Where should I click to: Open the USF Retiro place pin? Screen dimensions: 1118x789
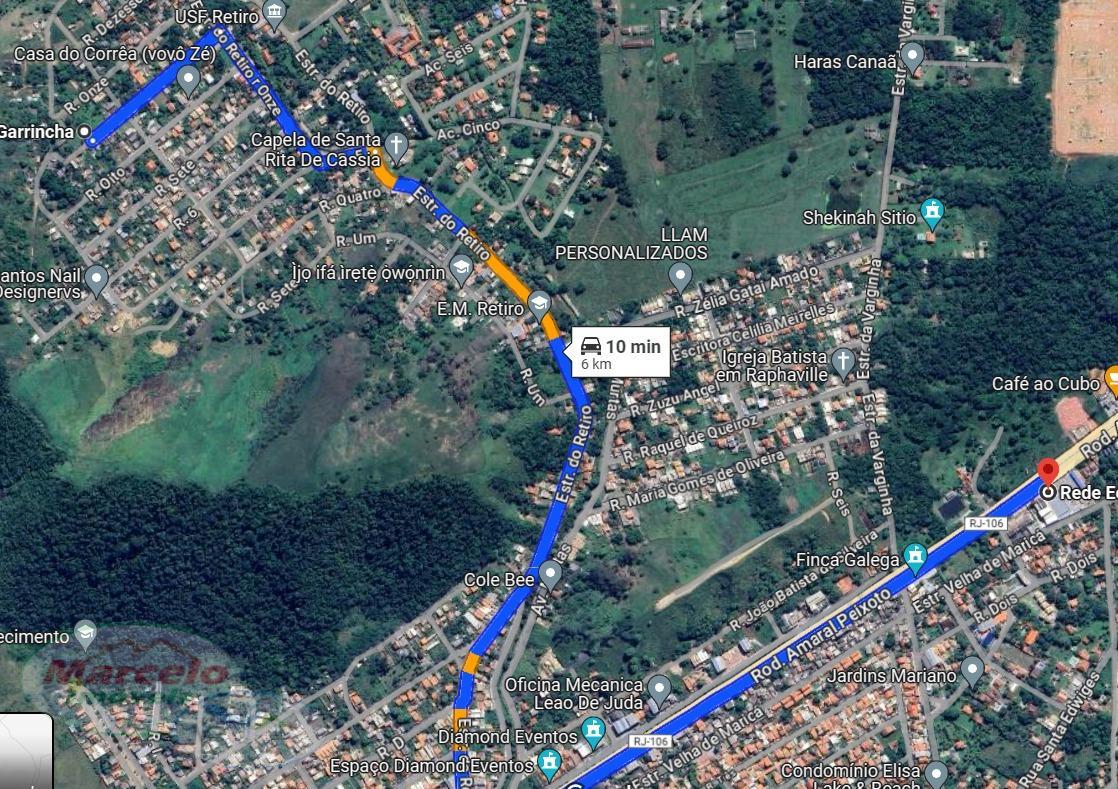275,14
